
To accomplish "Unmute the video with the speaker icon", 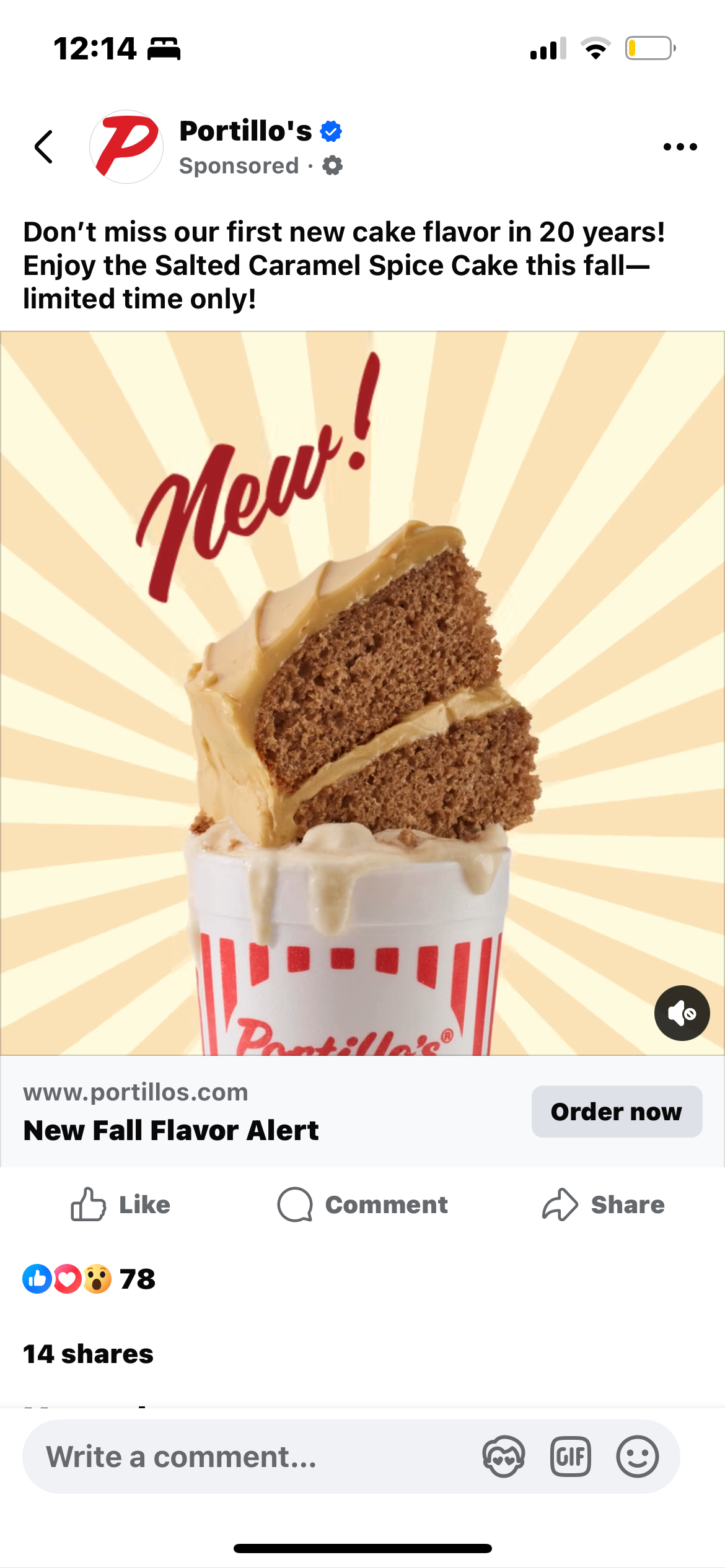I will tap(682, 1013).
